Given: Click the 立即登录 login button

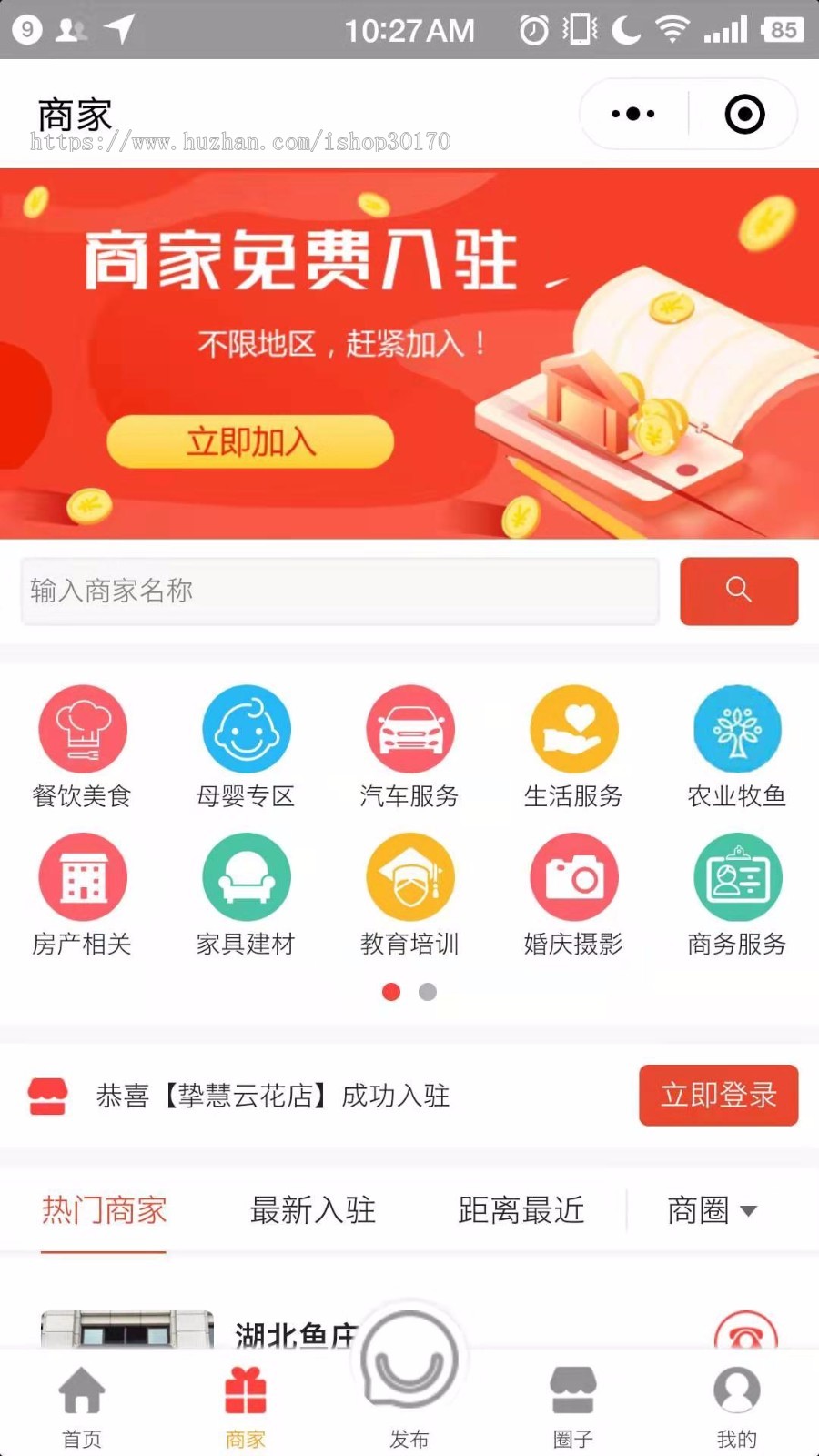Looking at the screenshot, I should click(x=718, y=1097).
